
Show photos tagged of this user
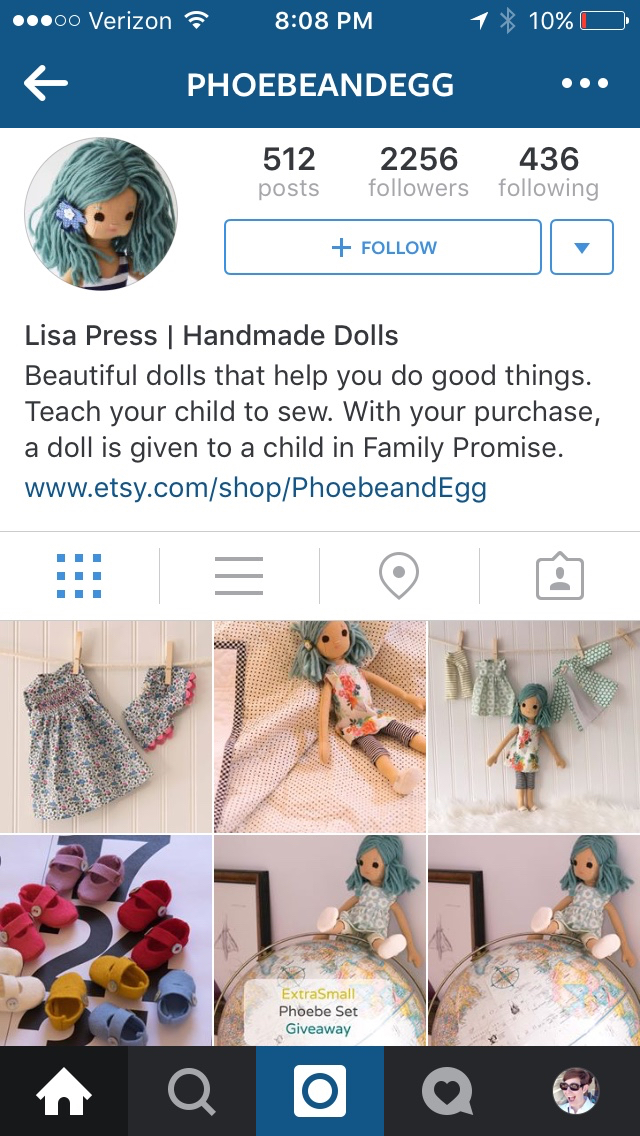[x=559, y=576]
